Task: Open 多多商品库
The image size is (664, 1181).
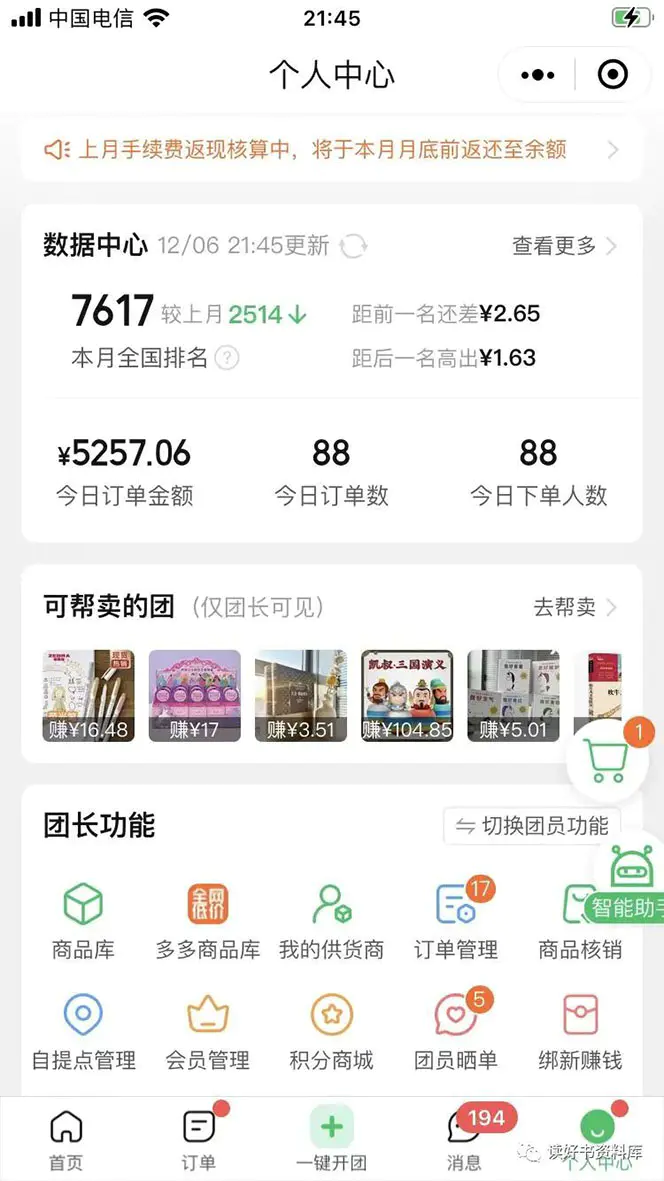Action: [x=208, y=920]
